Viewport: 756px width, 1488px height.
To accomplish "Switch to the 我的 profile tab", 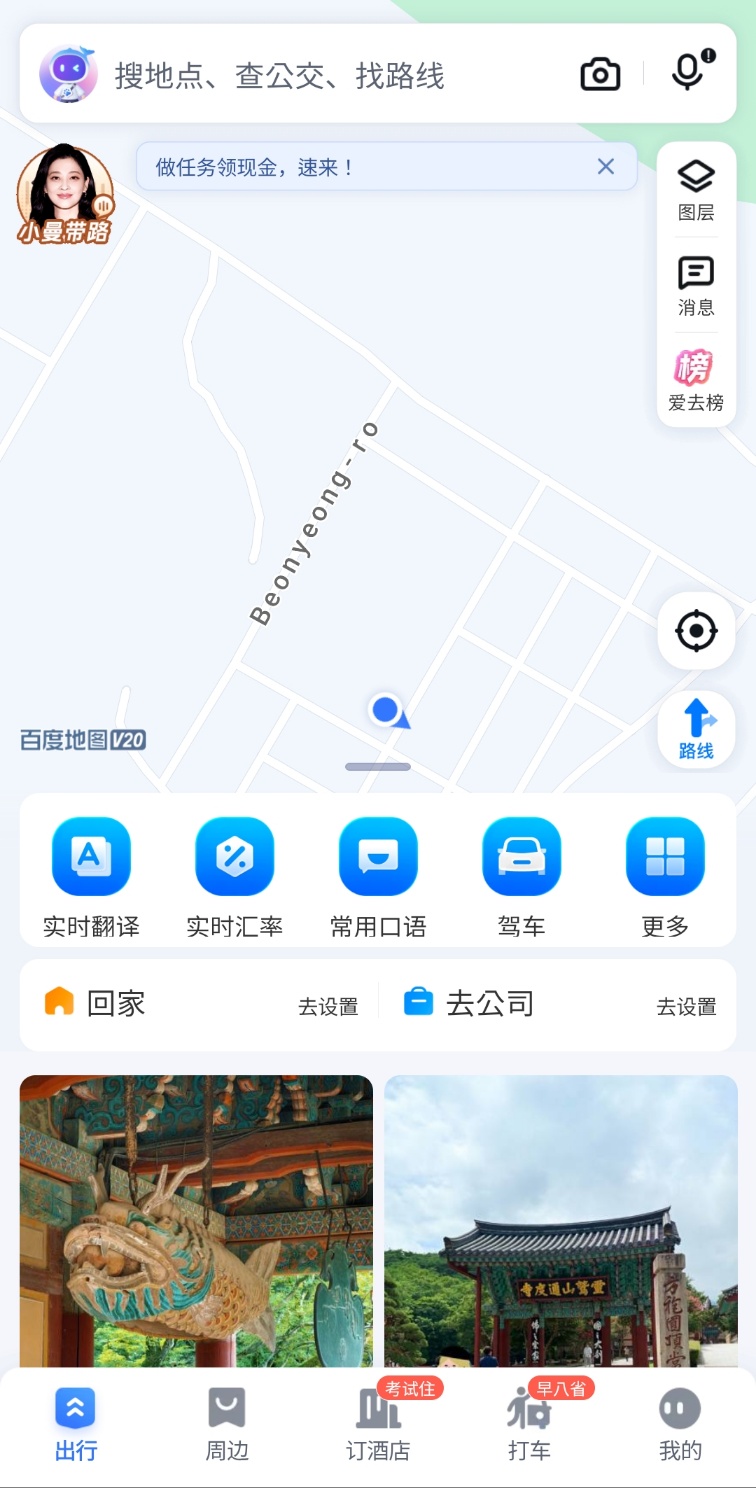I will (680, 1425).
